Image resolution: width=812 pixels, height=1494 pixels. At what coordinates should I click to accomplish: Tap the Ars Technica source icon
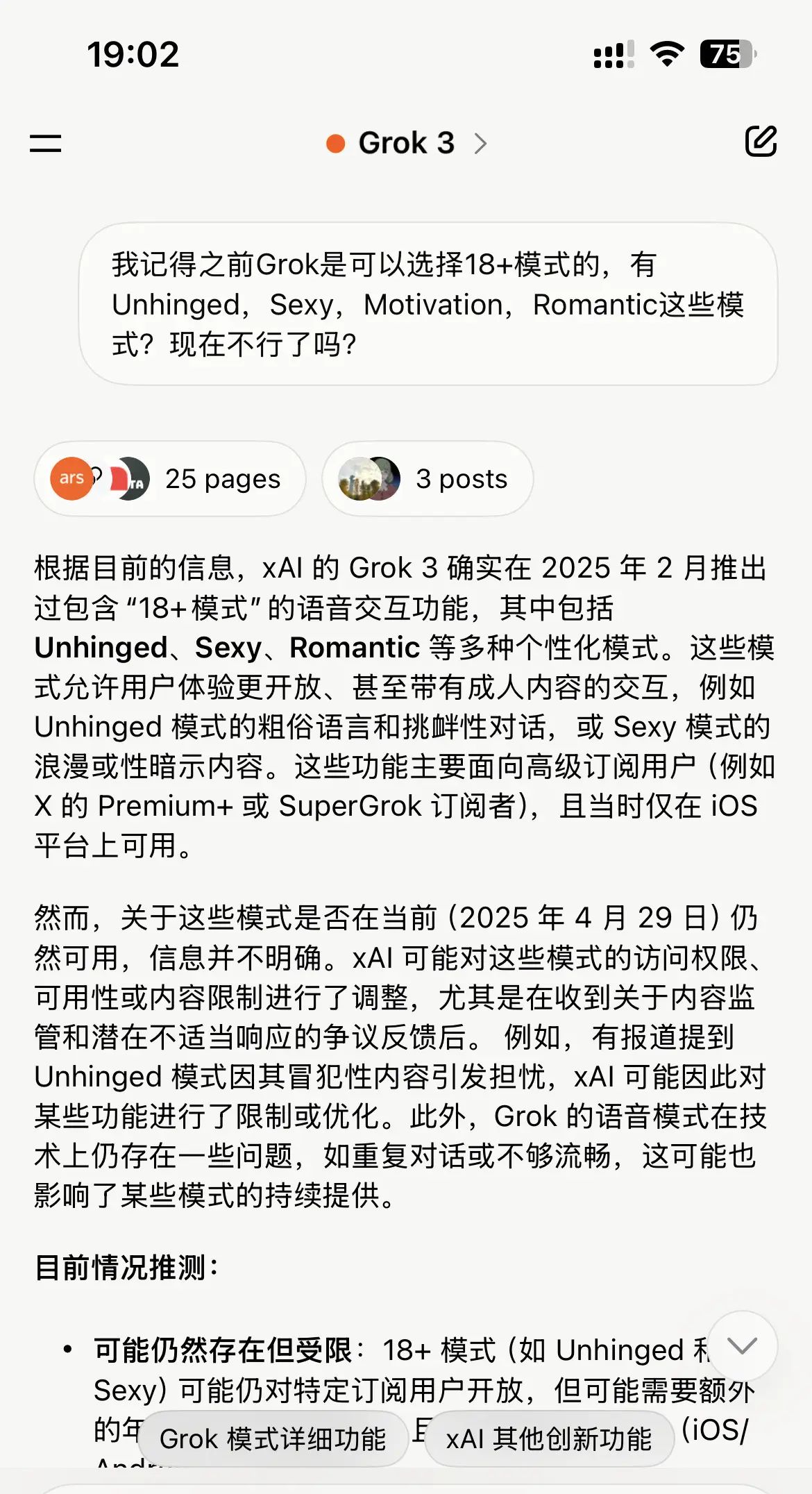click(x=70, y=478)
